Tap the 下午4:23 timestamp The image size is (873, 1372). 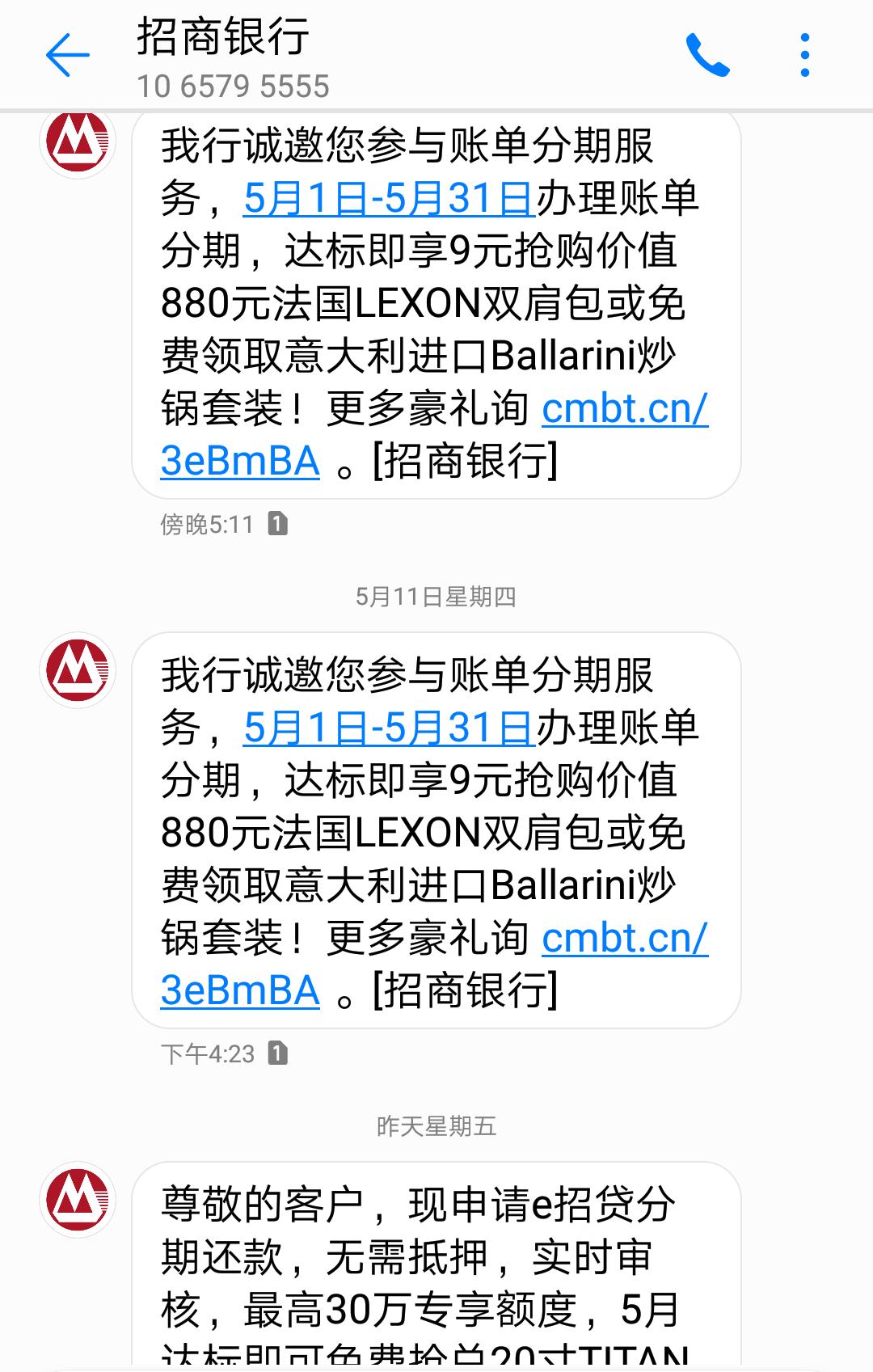[x=206, y=1054]
